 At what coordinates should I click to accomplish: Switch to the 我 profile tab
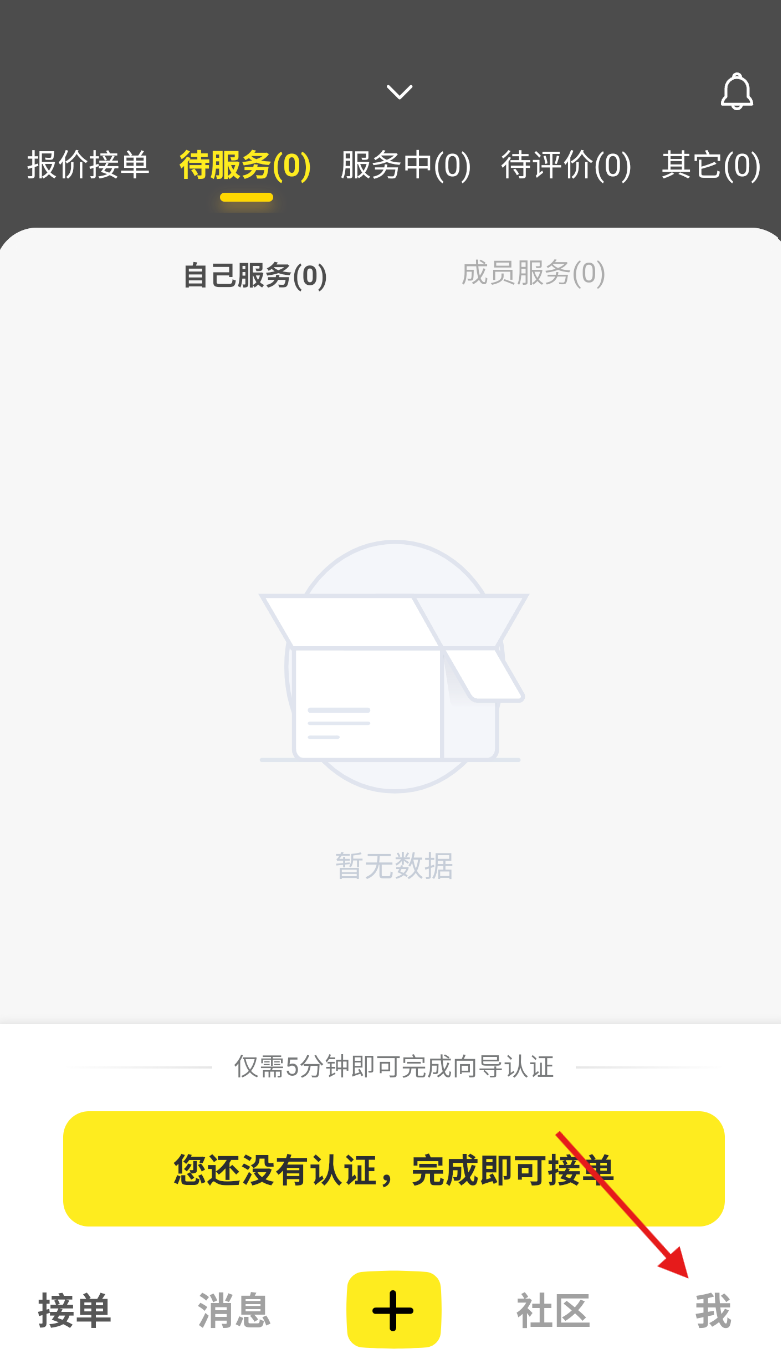713,1310
